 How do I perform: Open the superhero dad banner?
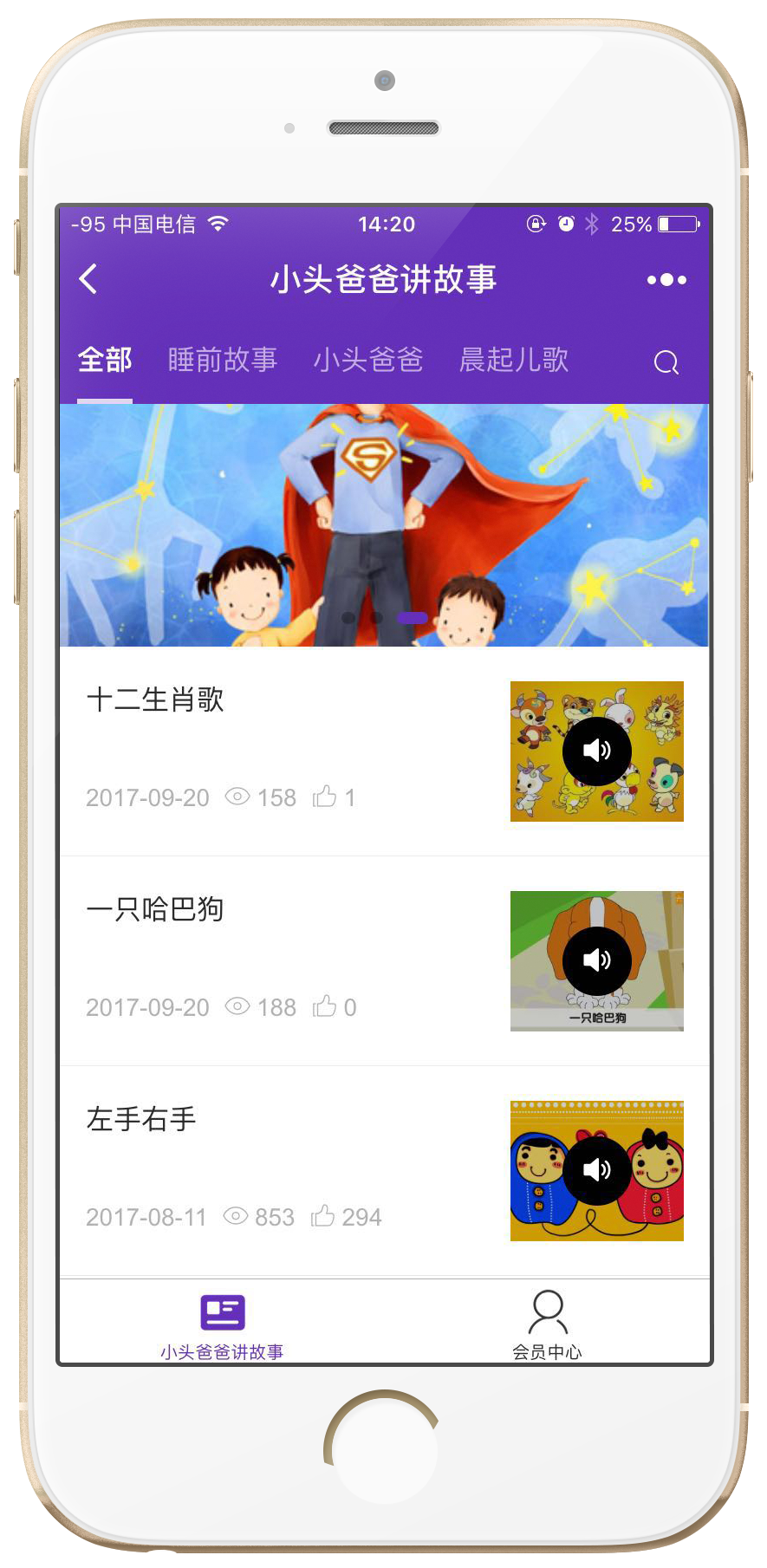pos(384,525)
